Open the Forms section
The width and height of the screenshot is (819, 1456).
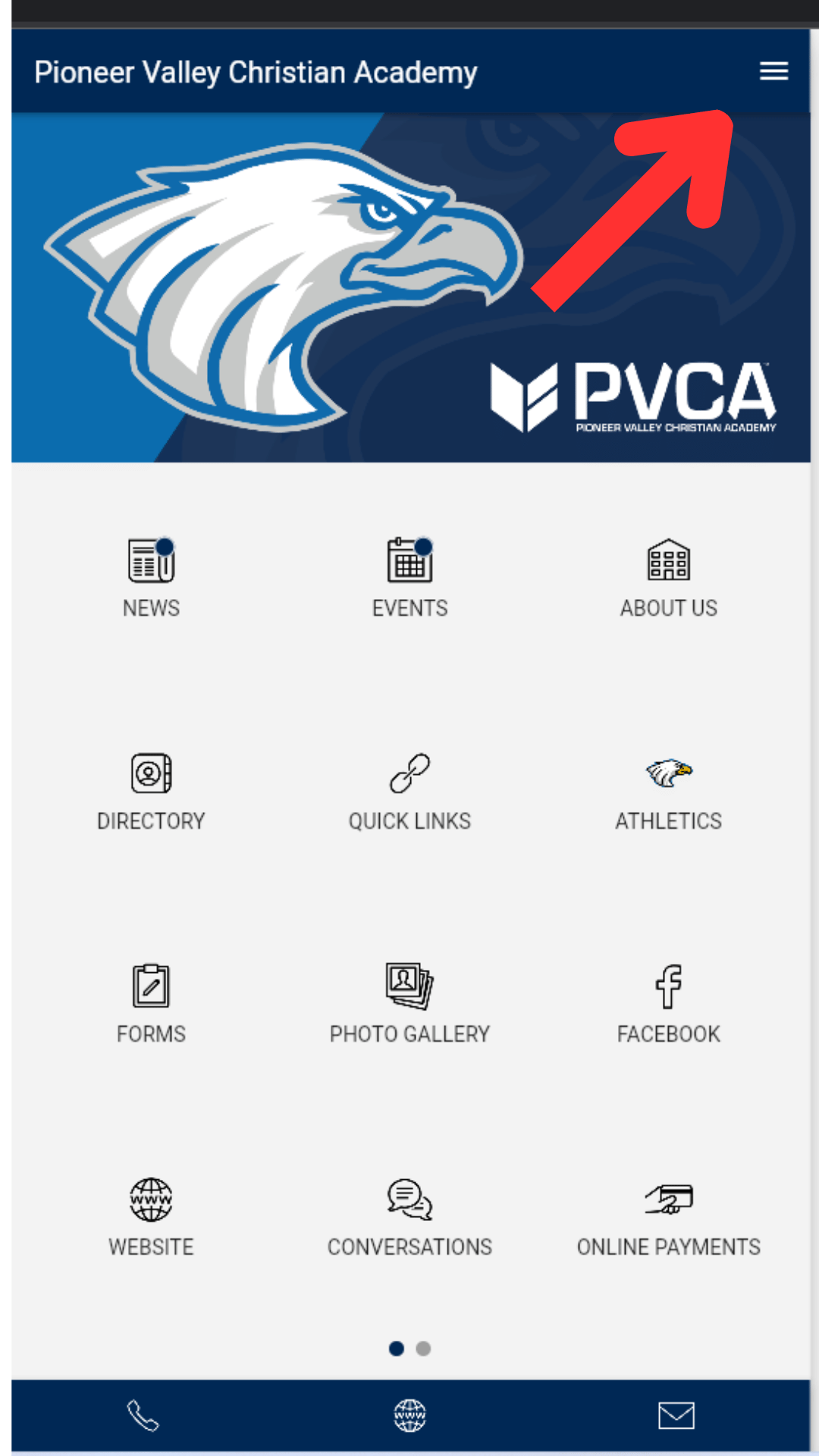[151, 1003]
